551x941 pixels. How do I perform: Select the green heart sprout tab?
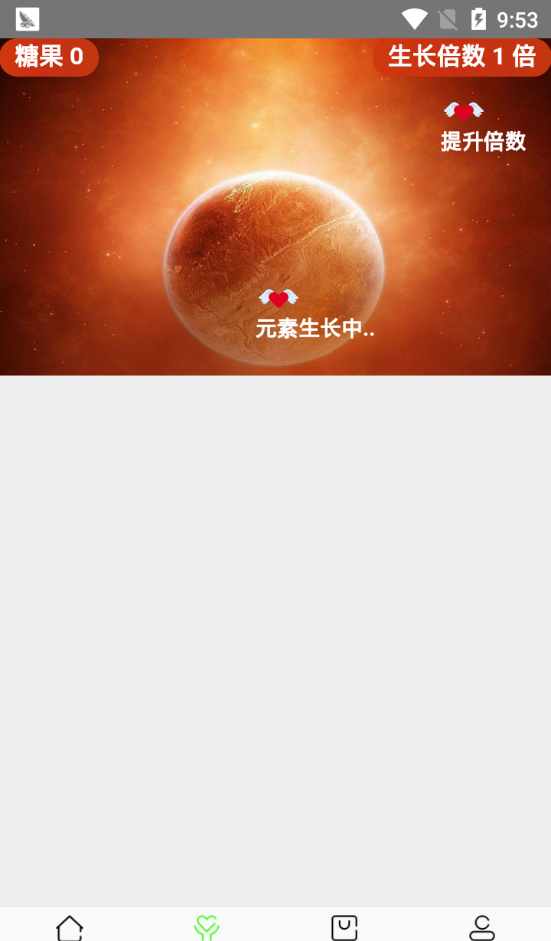click(206, 927)
